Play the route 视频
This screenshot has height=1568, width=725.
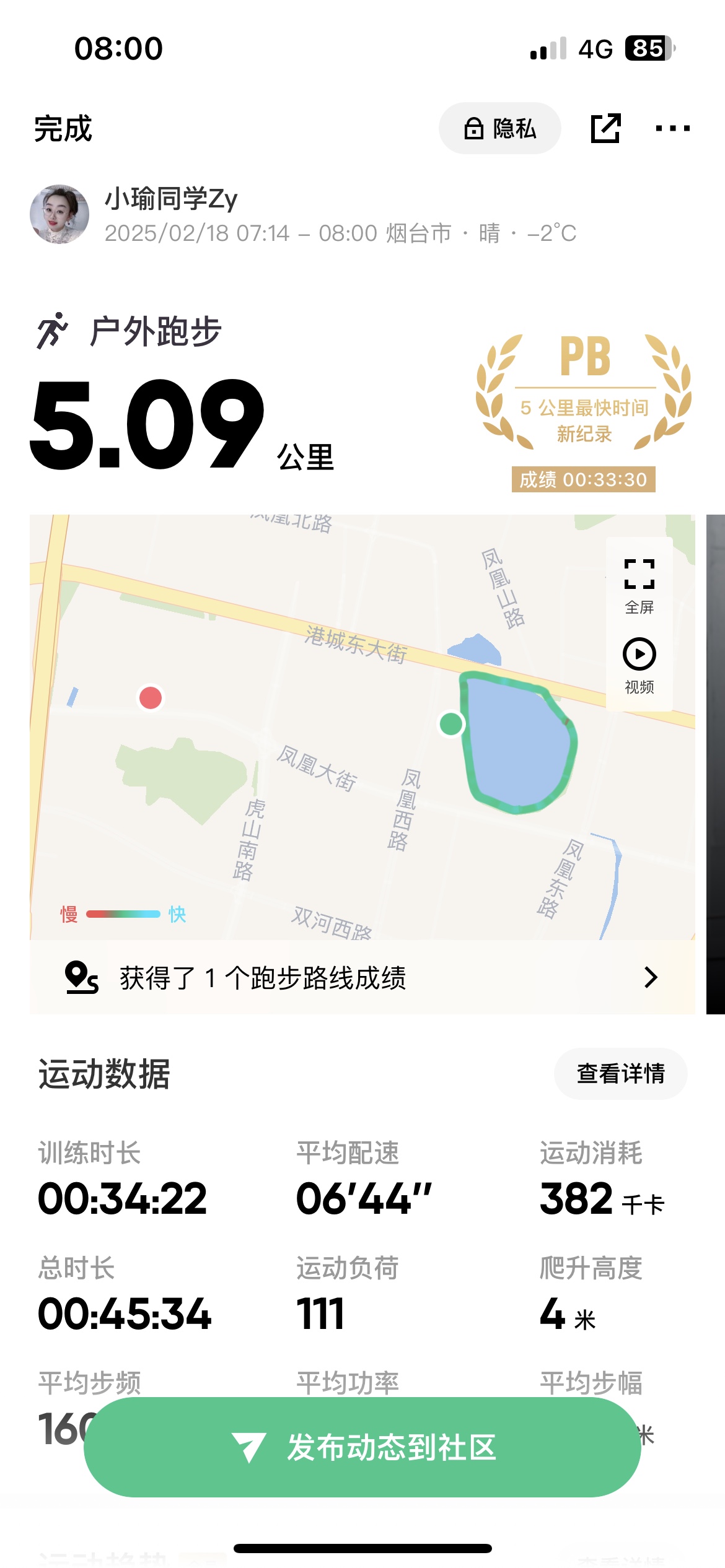[639, 666]
